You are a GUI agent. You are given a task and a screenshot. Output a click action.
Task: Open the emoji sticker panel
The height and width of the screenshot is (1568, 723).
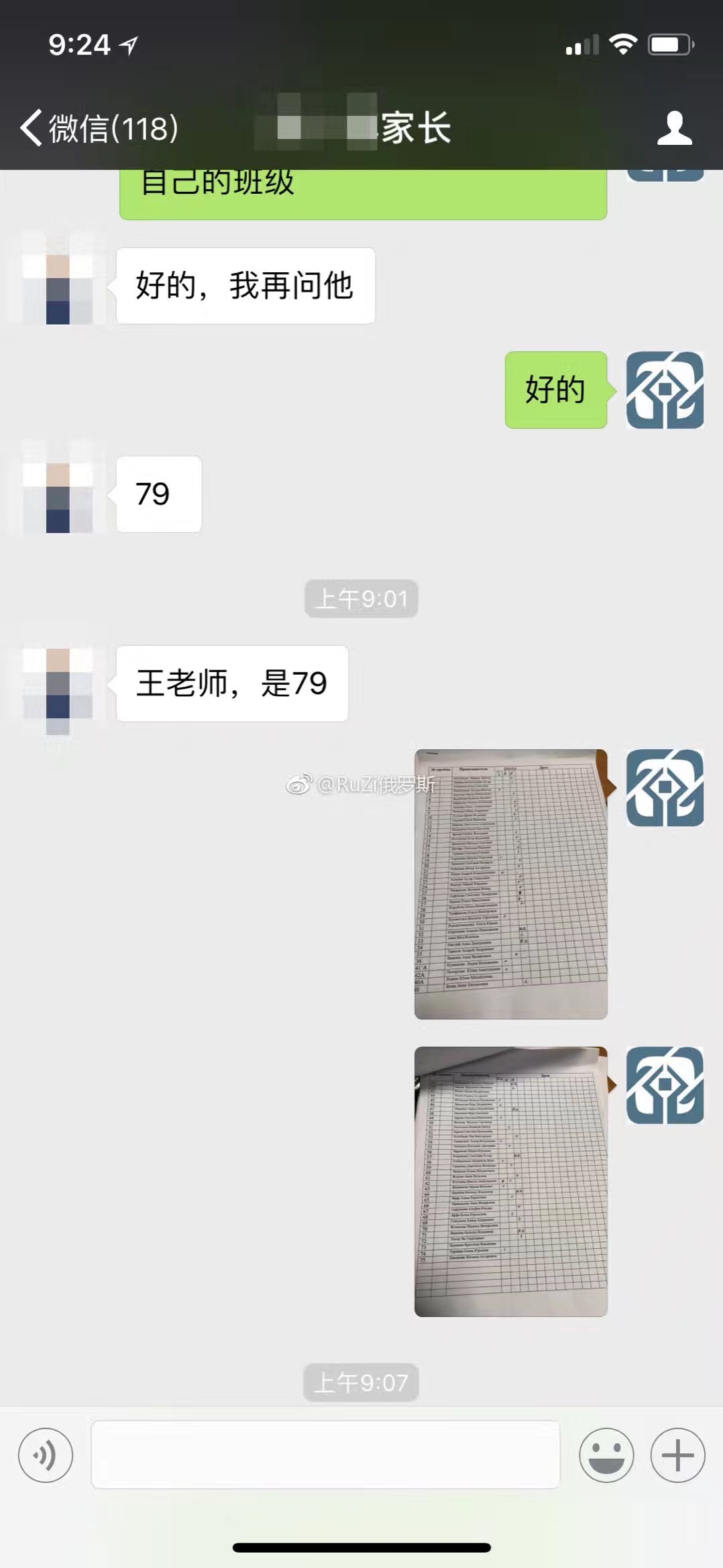(606, 1455)
